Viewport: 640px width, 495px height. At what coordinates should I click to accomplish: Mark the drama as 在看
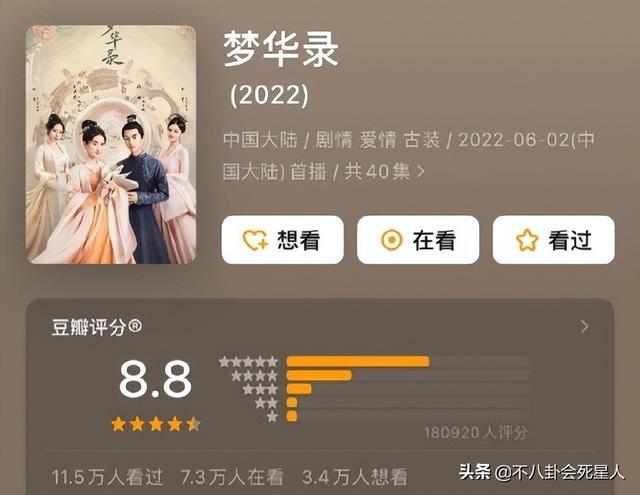point(418,240)
